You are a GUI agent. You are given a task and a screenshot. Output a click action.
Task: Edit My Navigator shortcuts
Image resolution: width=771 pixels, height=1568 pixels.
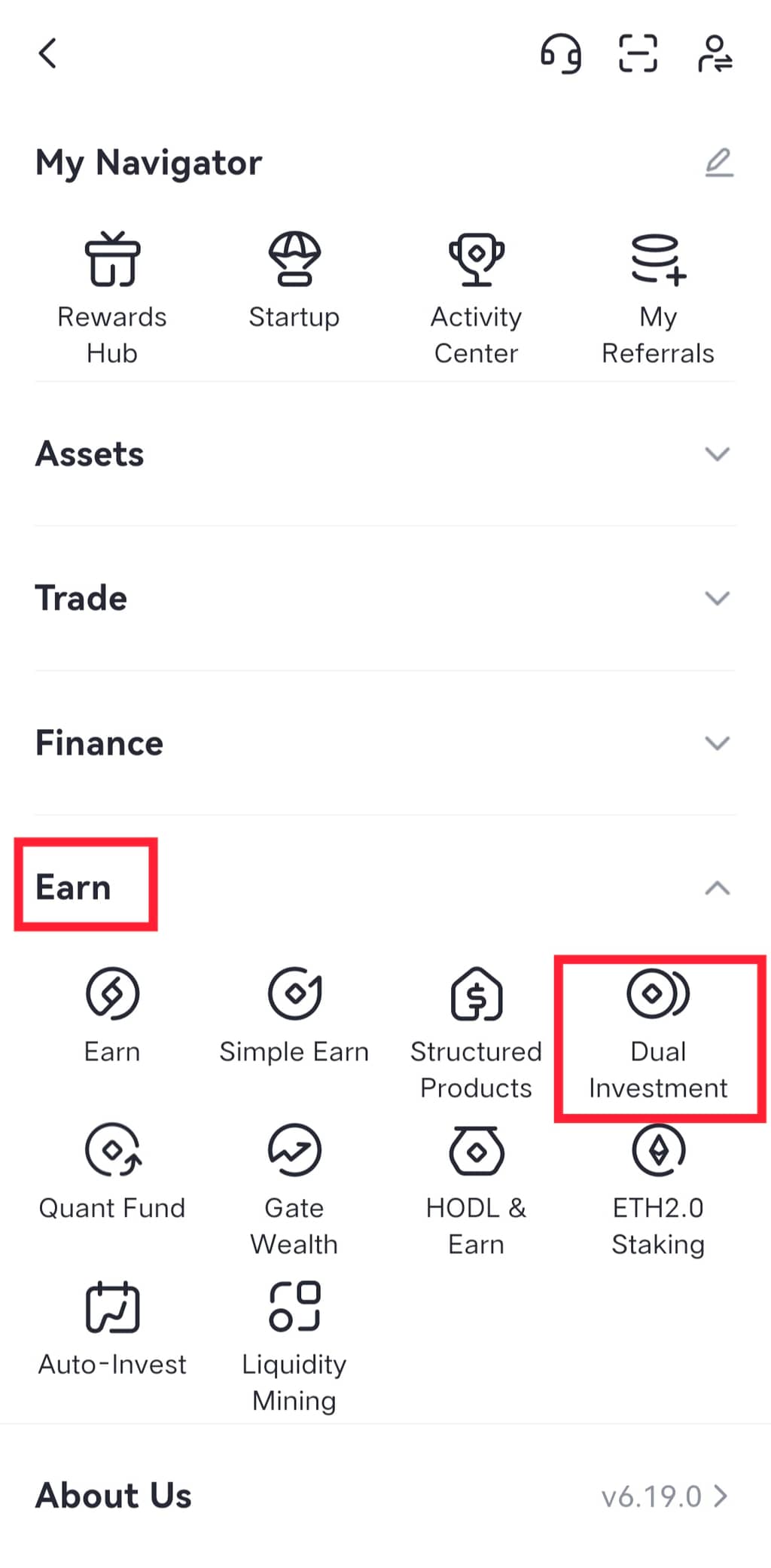coord(718,163)
